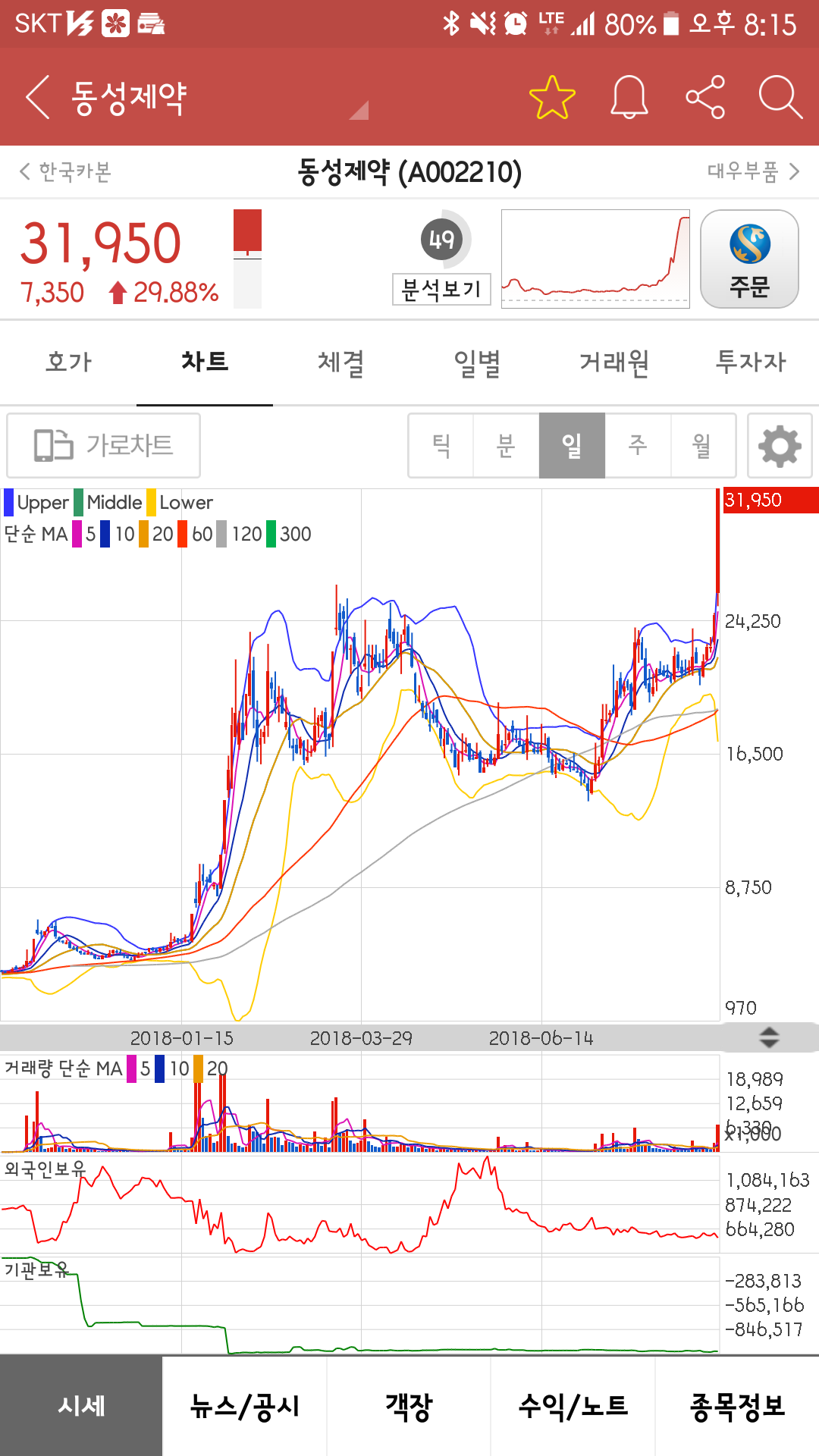Viewport: 819px width, 1456px height.
Task: Open price alerts with the bell icon
Action: [628, 99]
